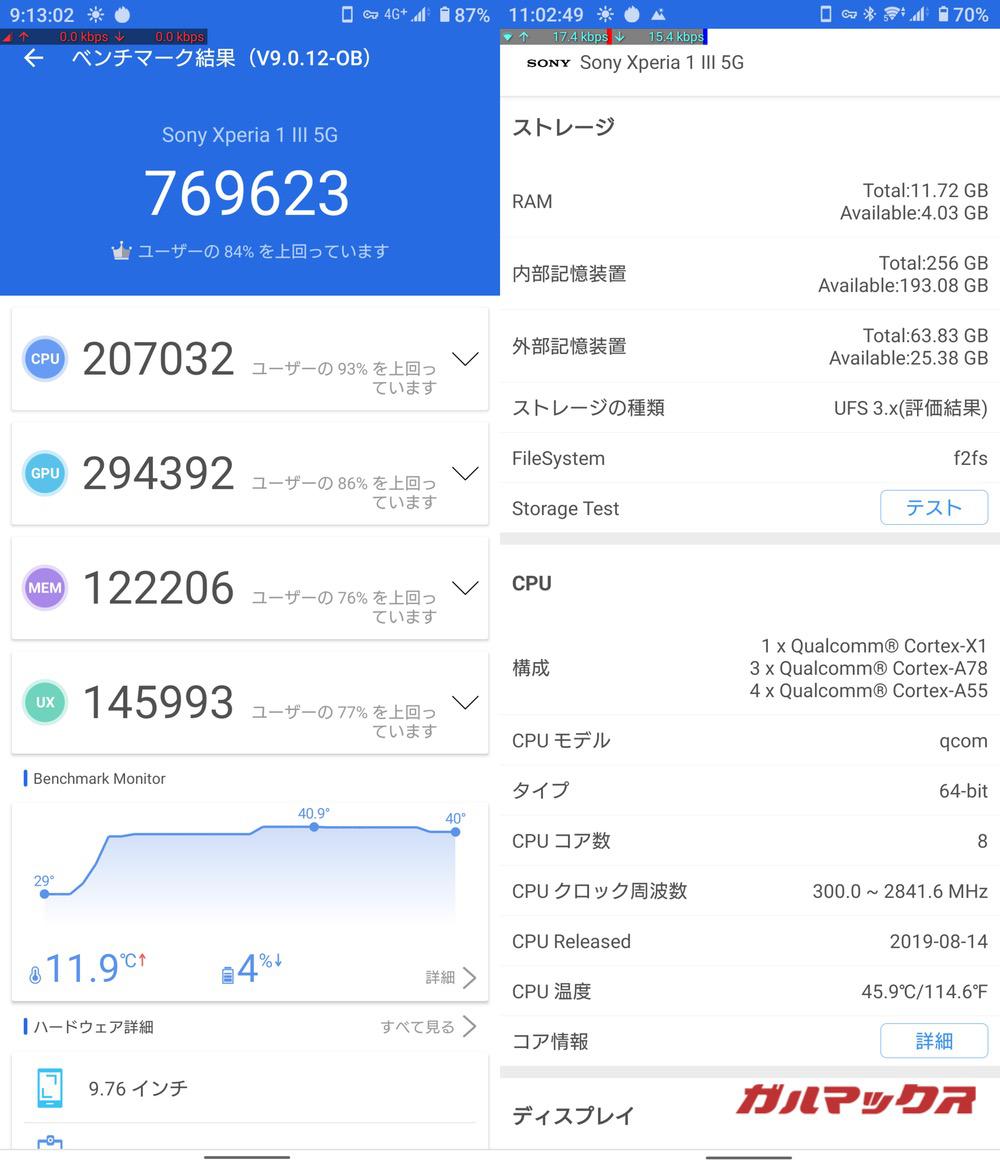The height and width of the screenshot is (1168, 1000).
Task: Select the teal UX score badge icon
Action: tap(44, 702)
